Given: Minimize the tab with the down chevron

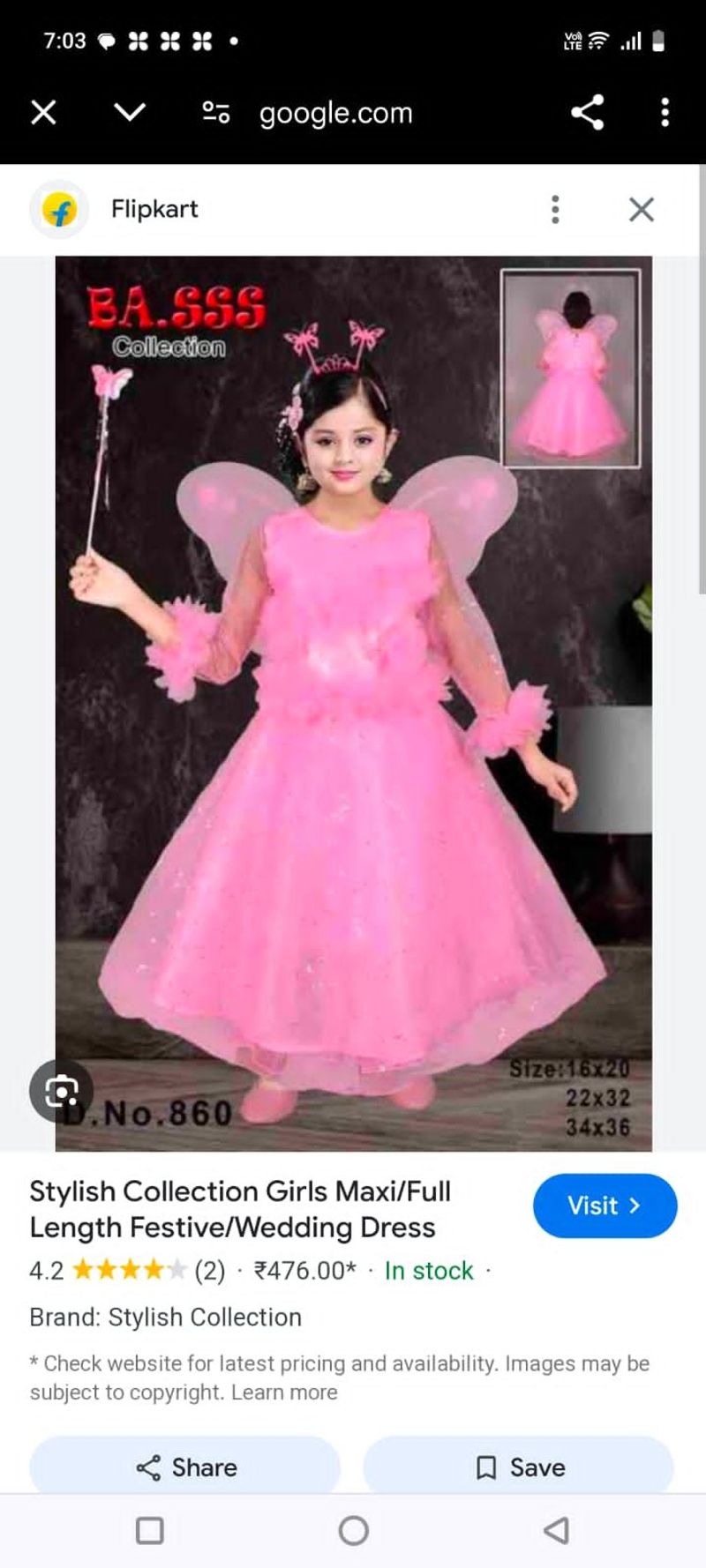Looking at the screenshot, I should click(130, 113).
